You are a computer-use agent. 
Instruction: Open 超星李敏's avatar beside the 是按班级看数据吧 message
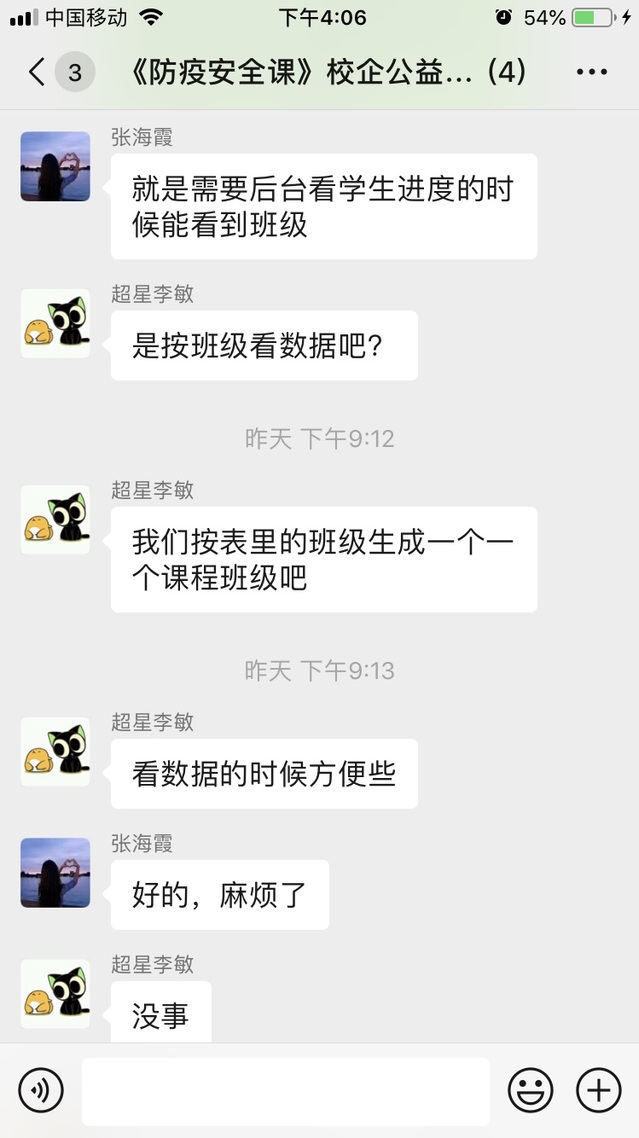coord(56,323)
